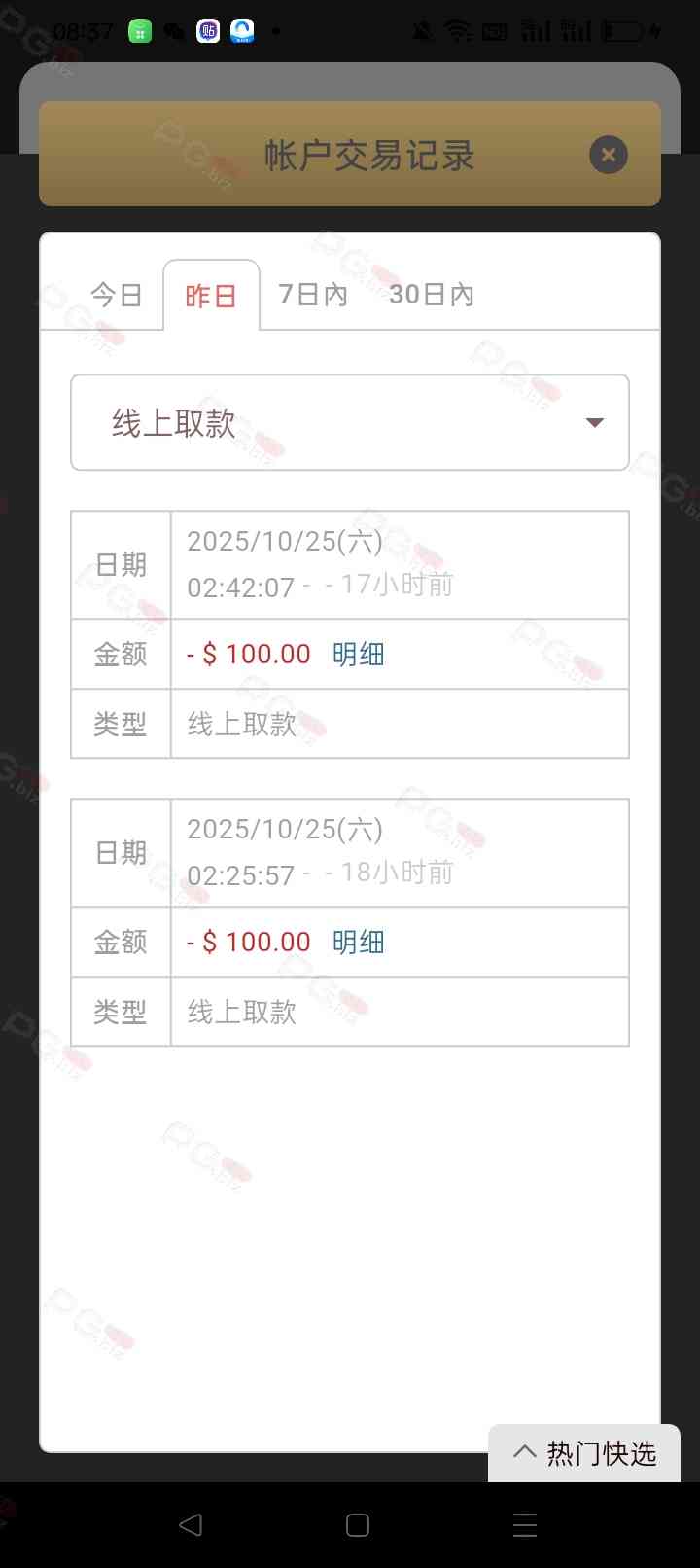Switch to the 今日 tab
700x1568 pixels.
coord(117,295)
